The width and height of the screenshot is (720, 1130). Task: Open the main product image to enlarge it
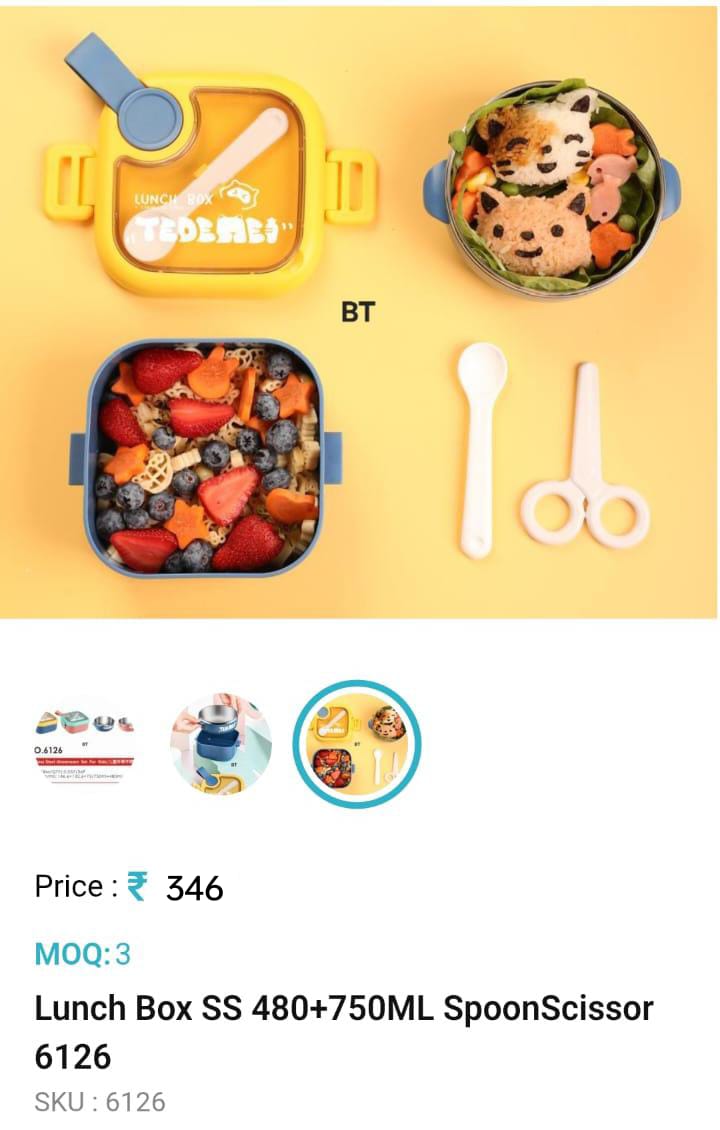(360, 320)
